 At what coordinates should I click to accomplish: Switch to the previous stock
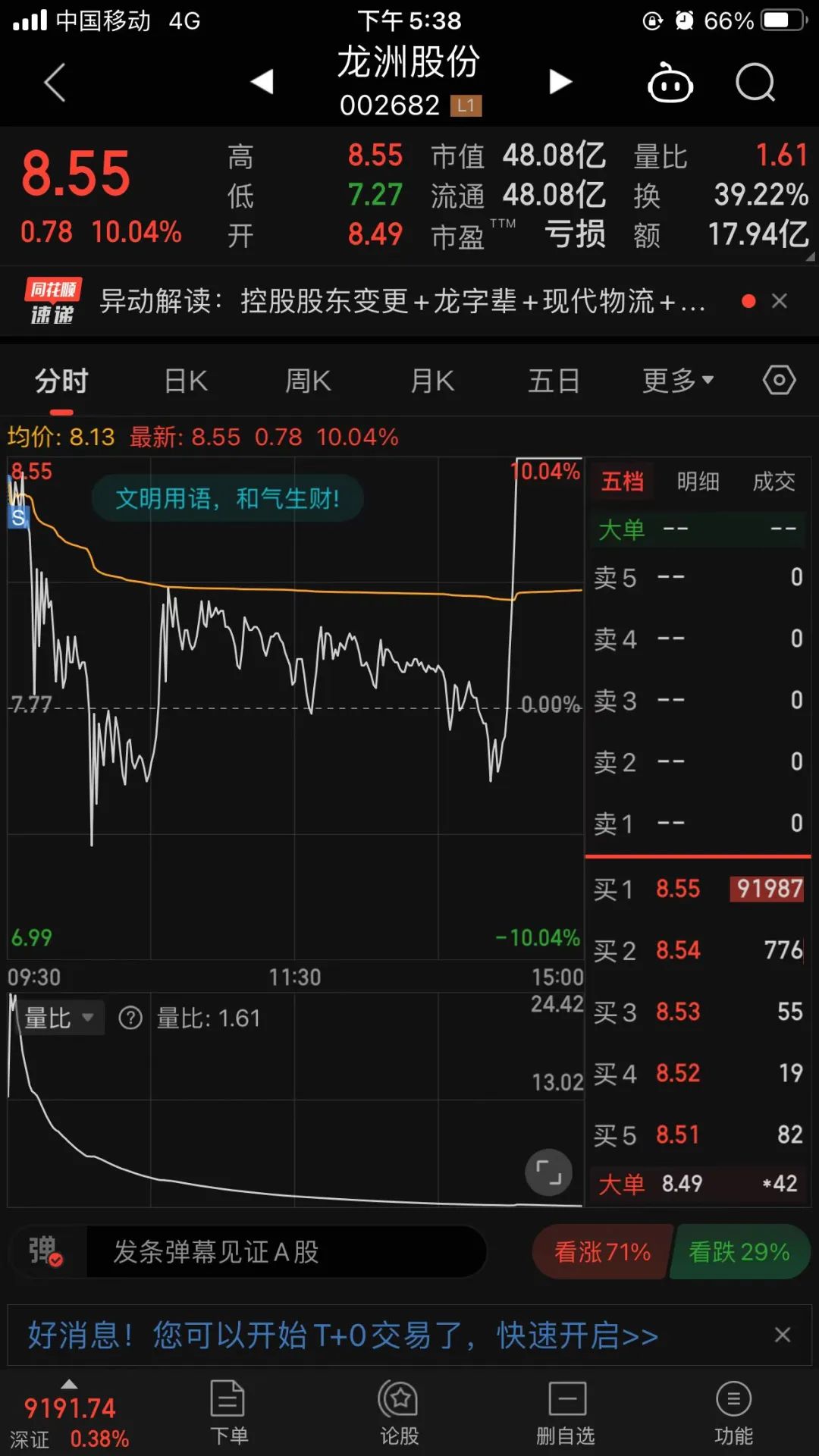tap(262, 81)
